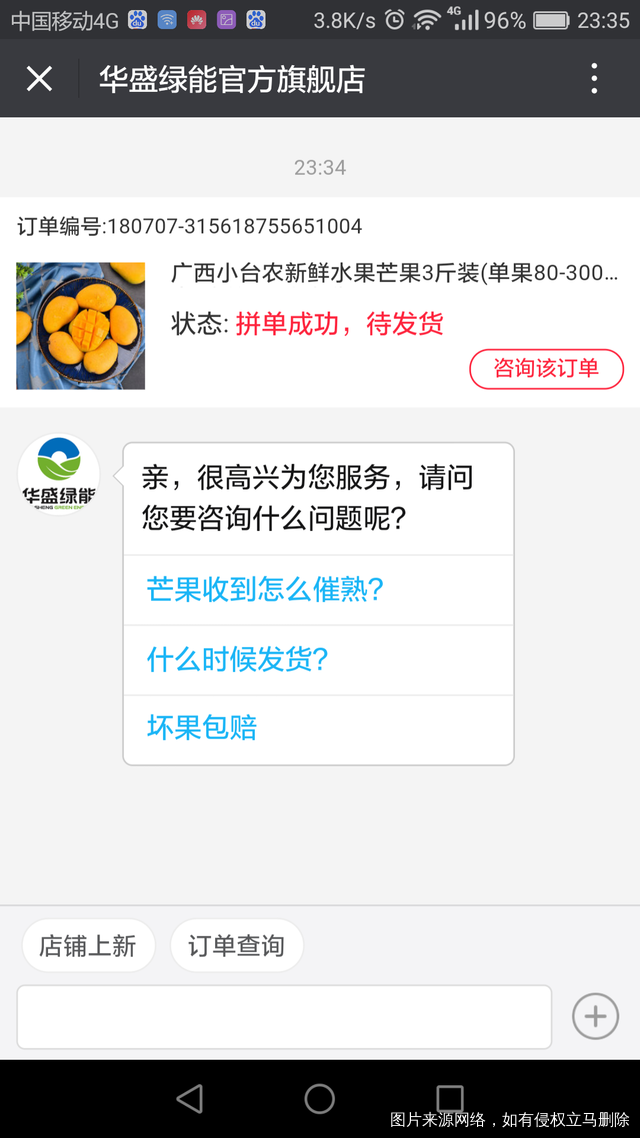Ask 什么时候发货?
640x1138 pixels.
coord(238,660)
